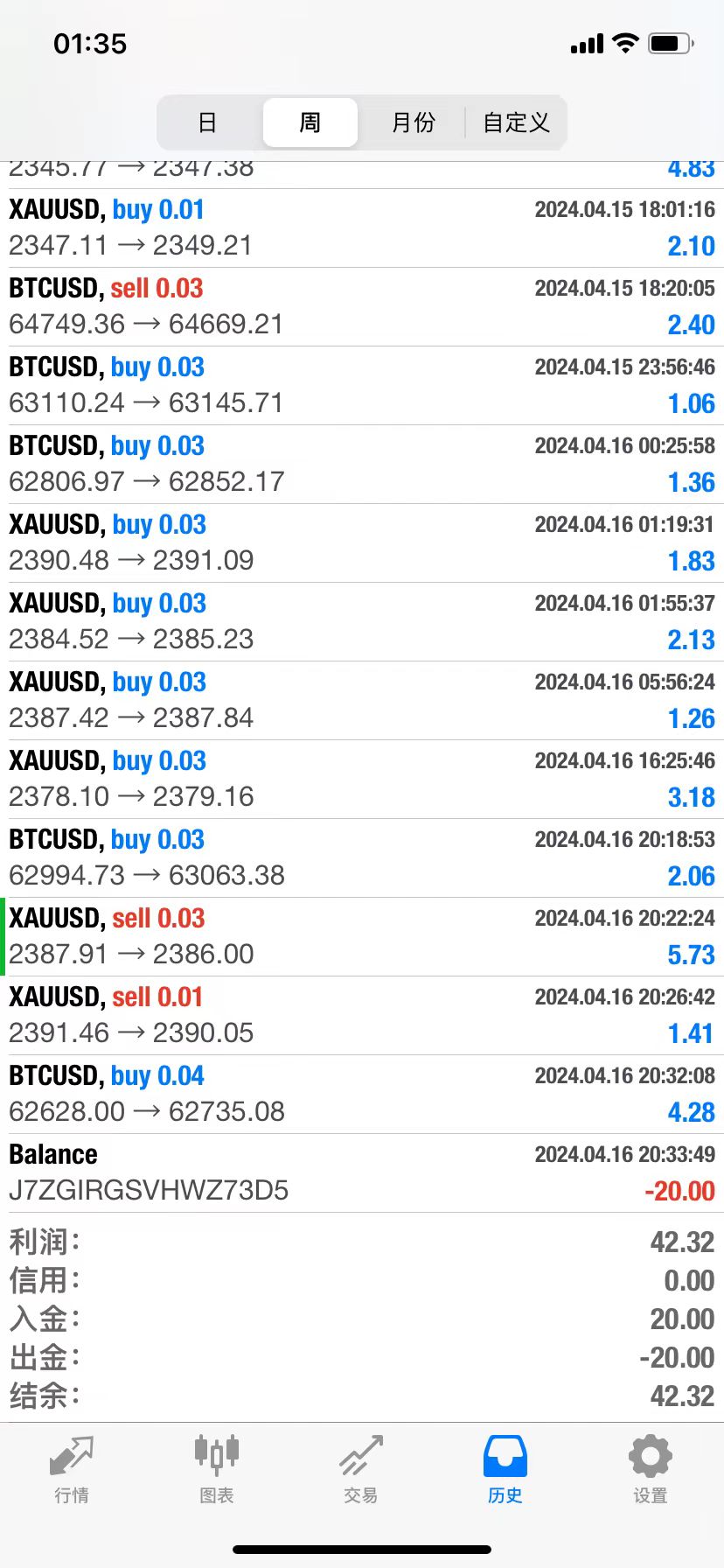
Task: Open the Balance -20.00 entry
Action: point(362,1172)
